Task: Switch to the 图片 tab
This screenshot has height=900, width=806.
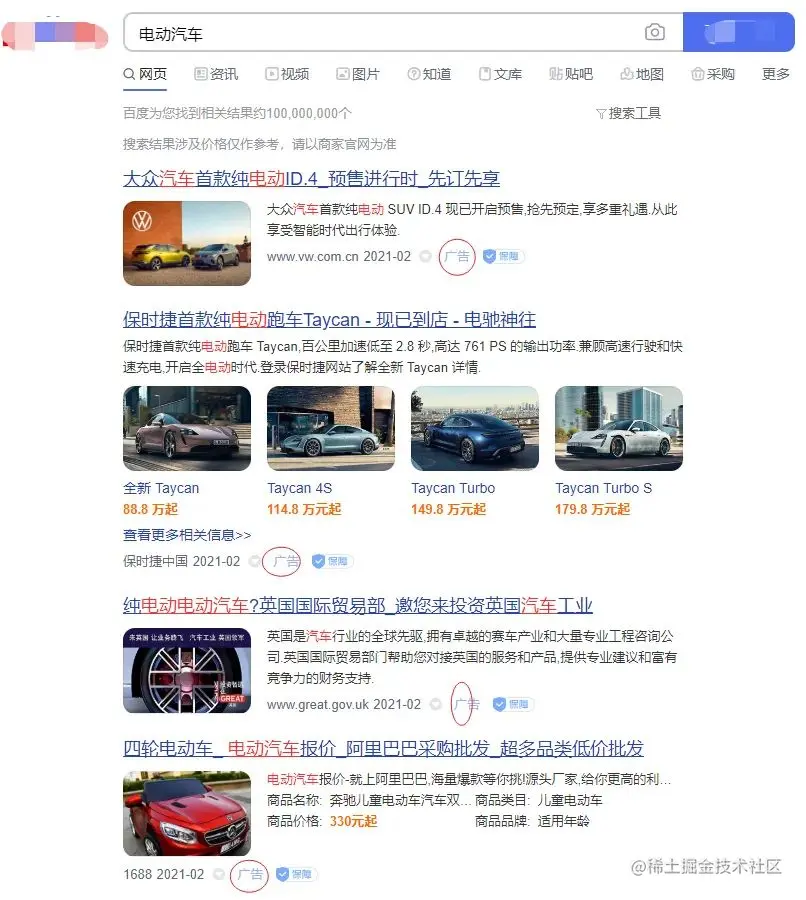Action: 358,74
